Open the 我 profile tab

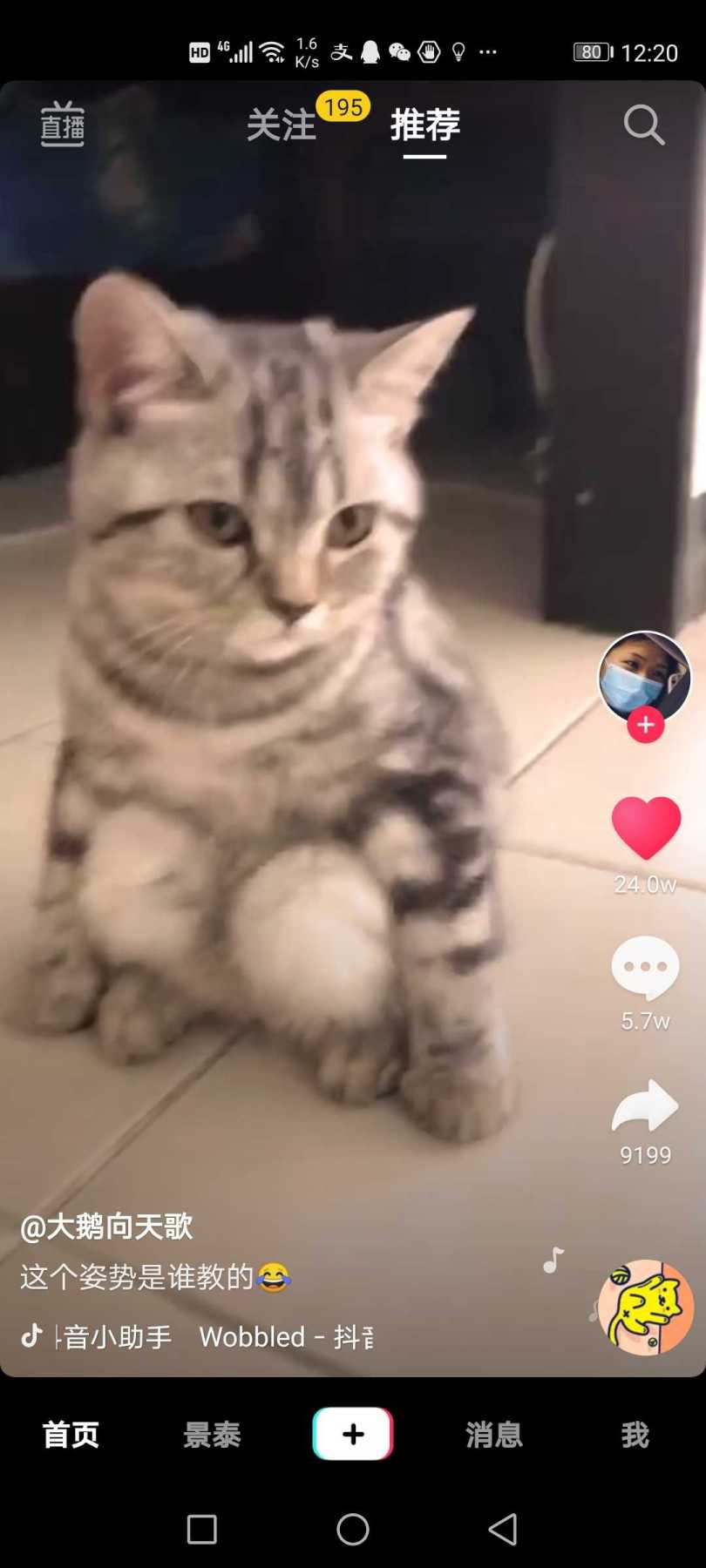pos(635,1434)
